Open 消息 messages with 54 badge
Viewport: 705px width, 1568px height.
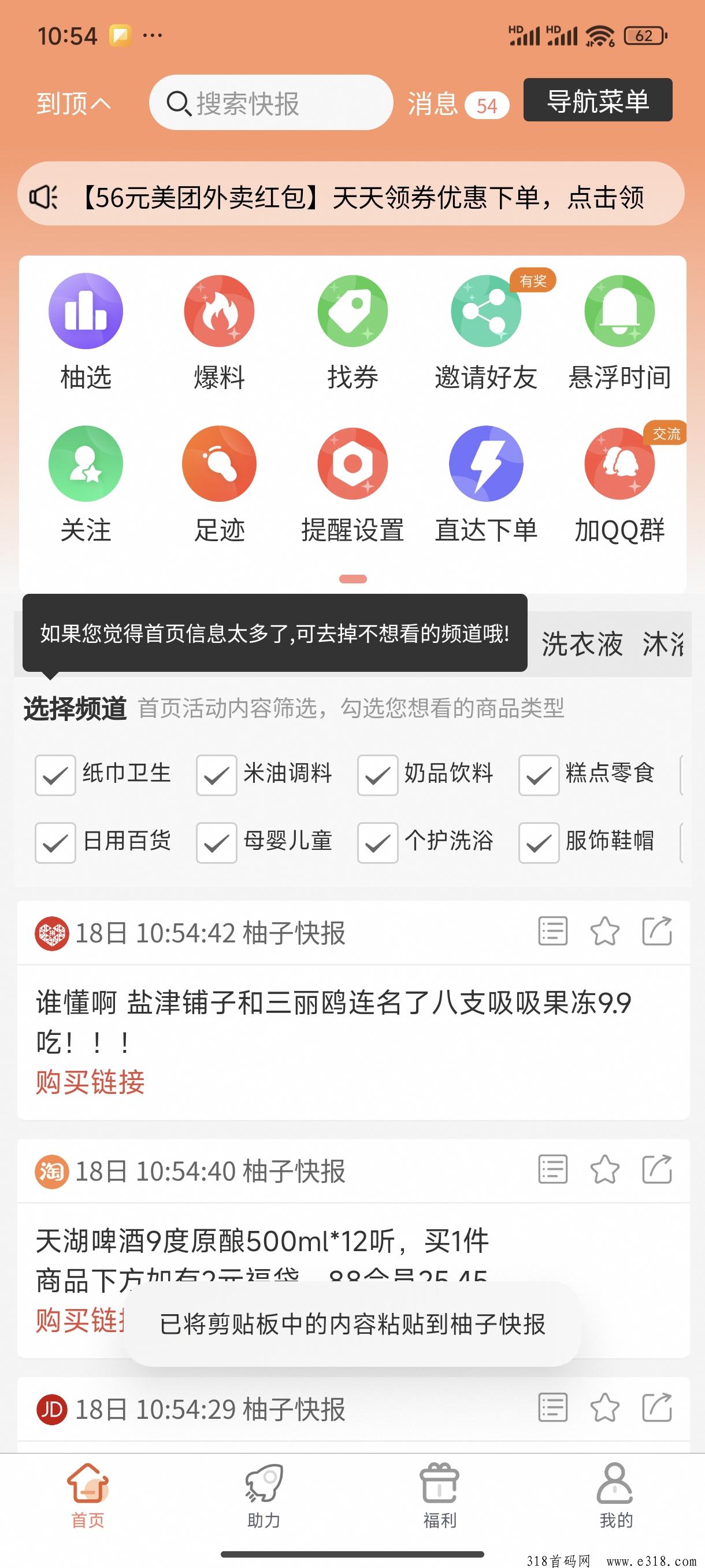coord(458,104)
